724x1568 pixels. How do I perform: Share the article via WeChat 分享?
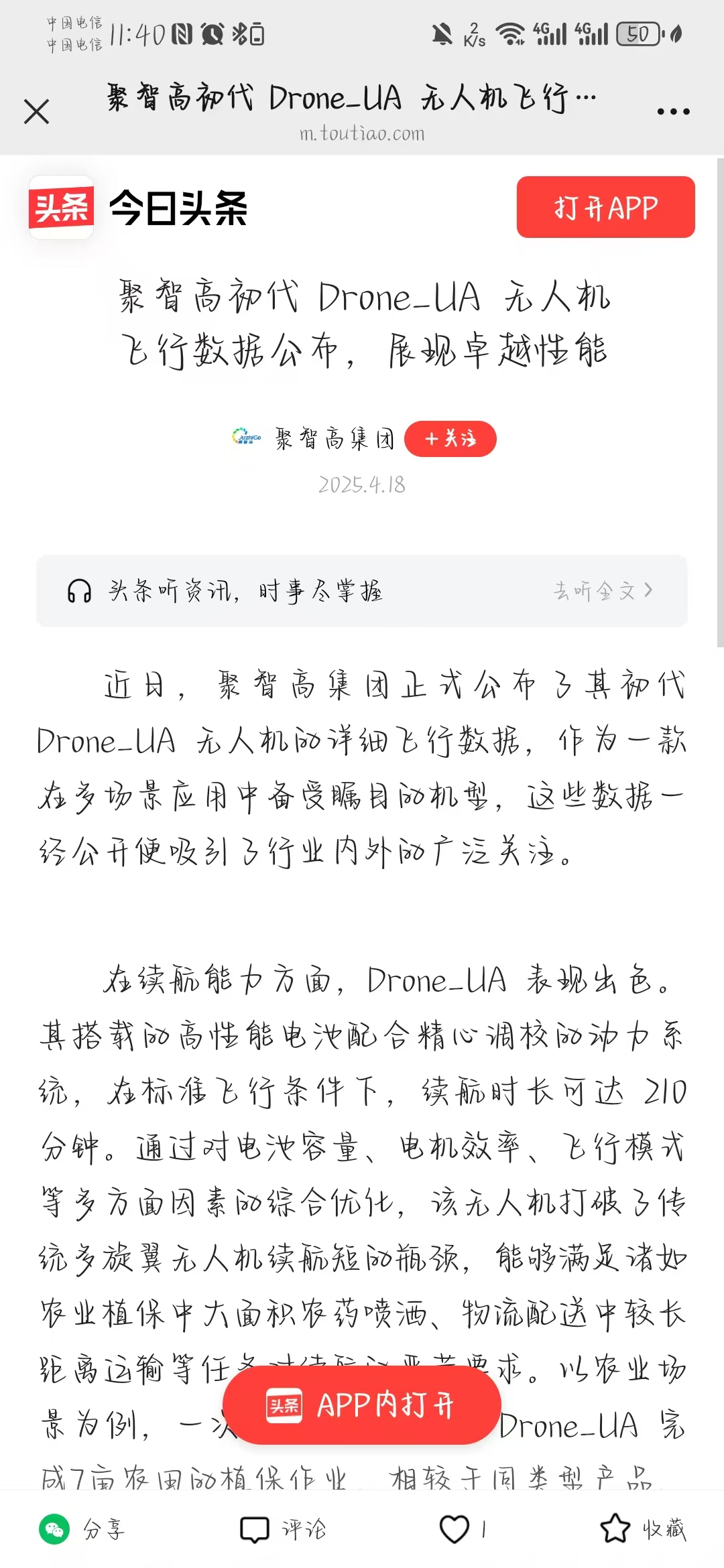click(82, 1529)
